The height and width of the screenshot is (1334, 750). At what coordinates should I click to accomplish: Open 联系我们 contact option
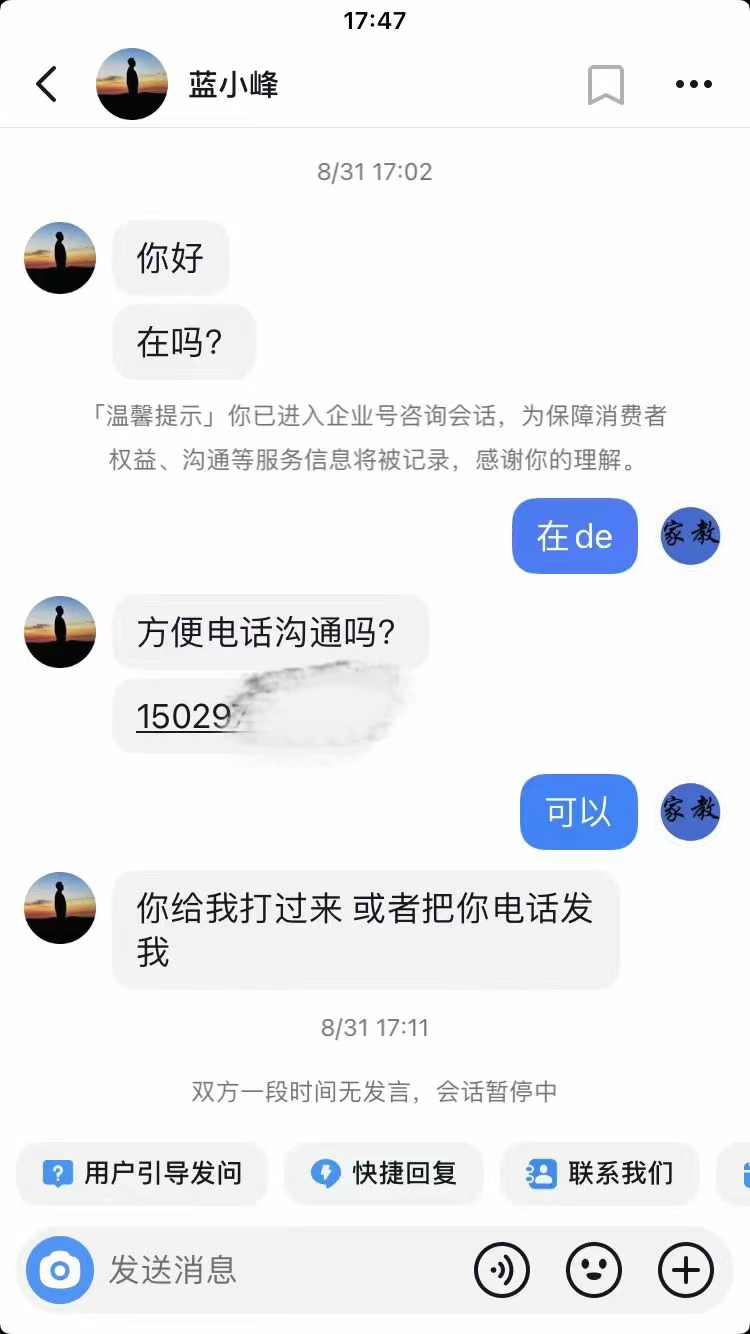click(599, 1175)
